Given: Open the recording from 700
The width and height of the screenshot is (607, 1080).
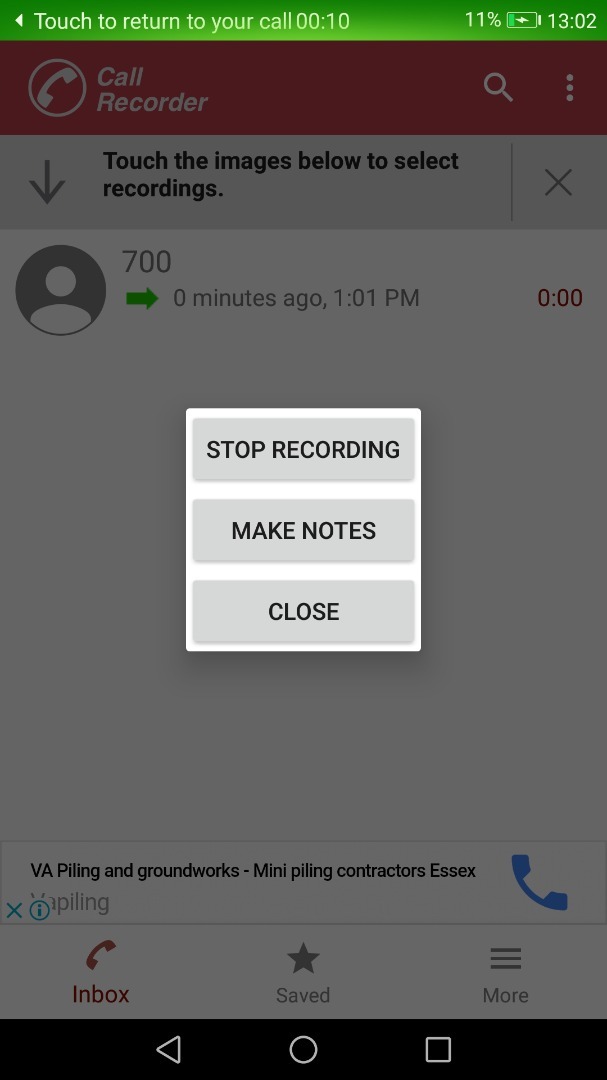Looking at the screenshot, I should tap(303, 289).
